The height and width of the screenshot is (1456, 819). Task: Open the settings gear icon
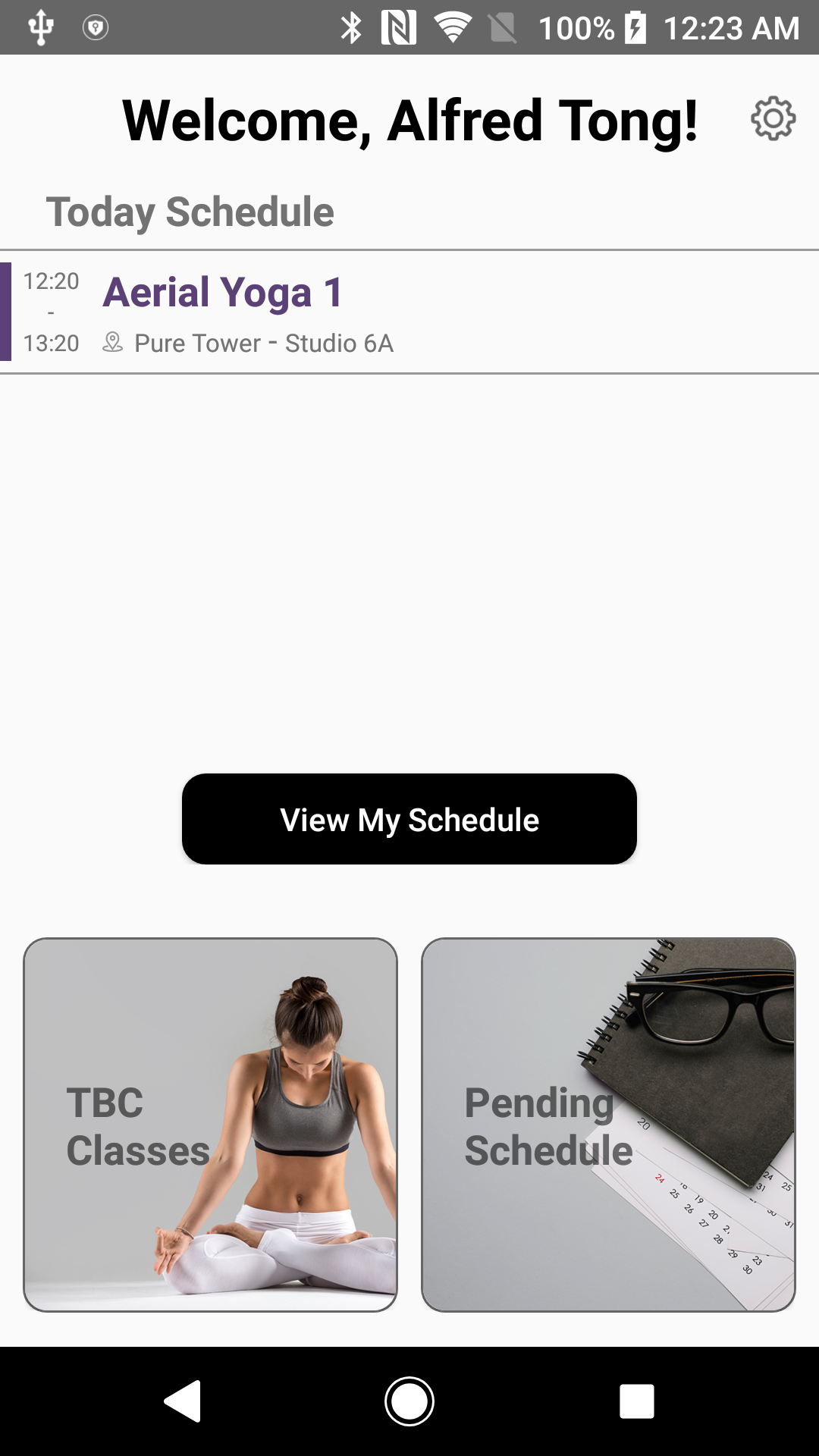pos(773,118)
